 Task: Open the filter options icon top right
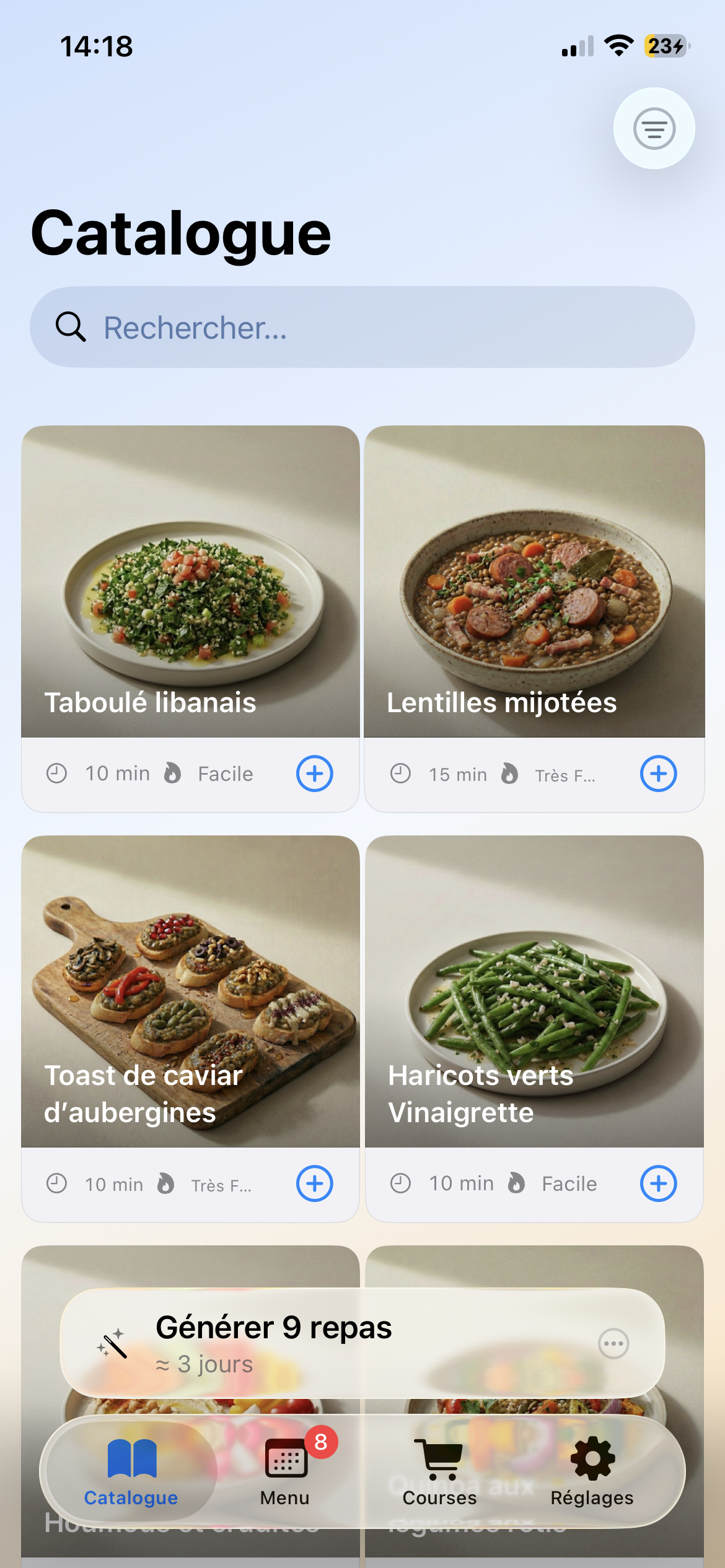point(655,128)
